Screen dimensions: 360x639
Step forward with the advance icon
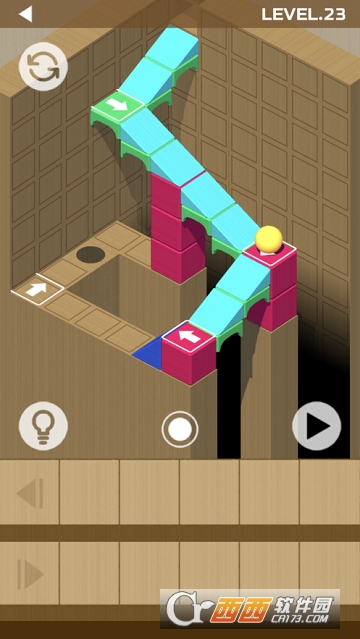click(x=30, y=574)
